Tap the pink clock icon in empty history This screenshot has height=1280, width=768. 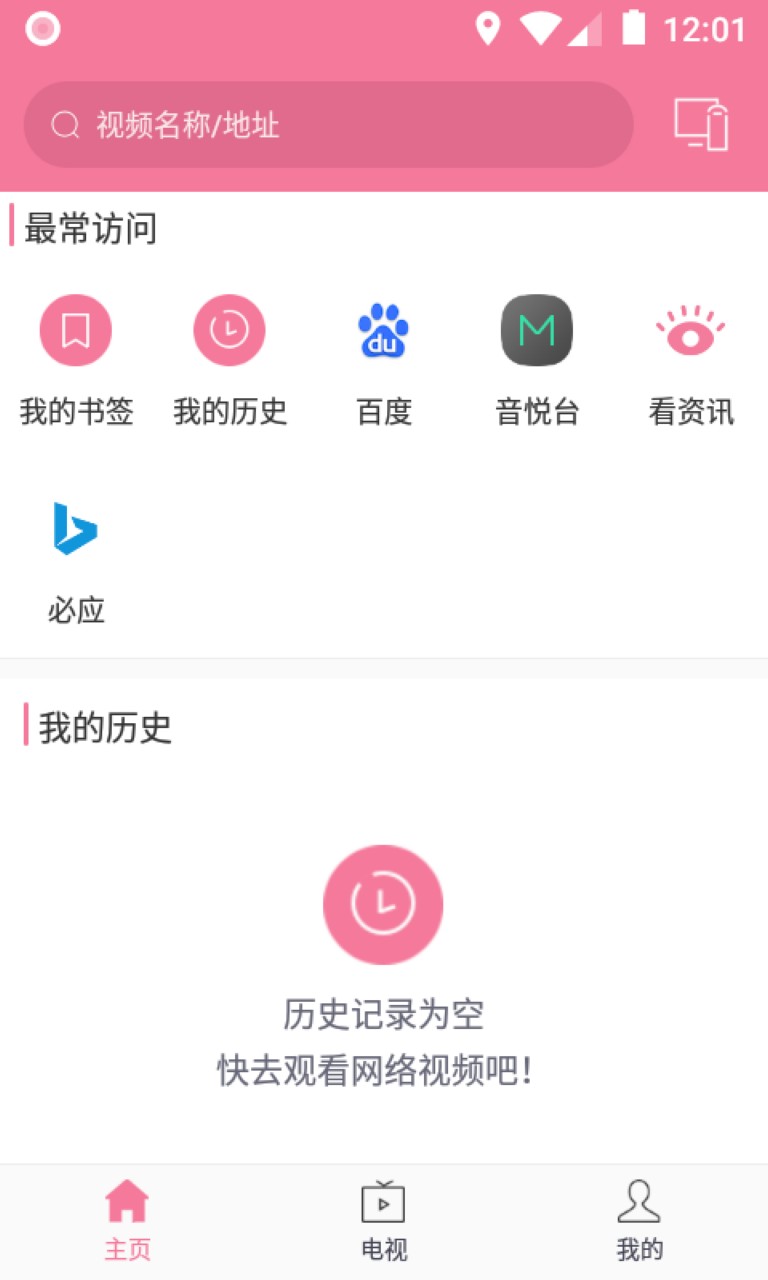(383, 904)
